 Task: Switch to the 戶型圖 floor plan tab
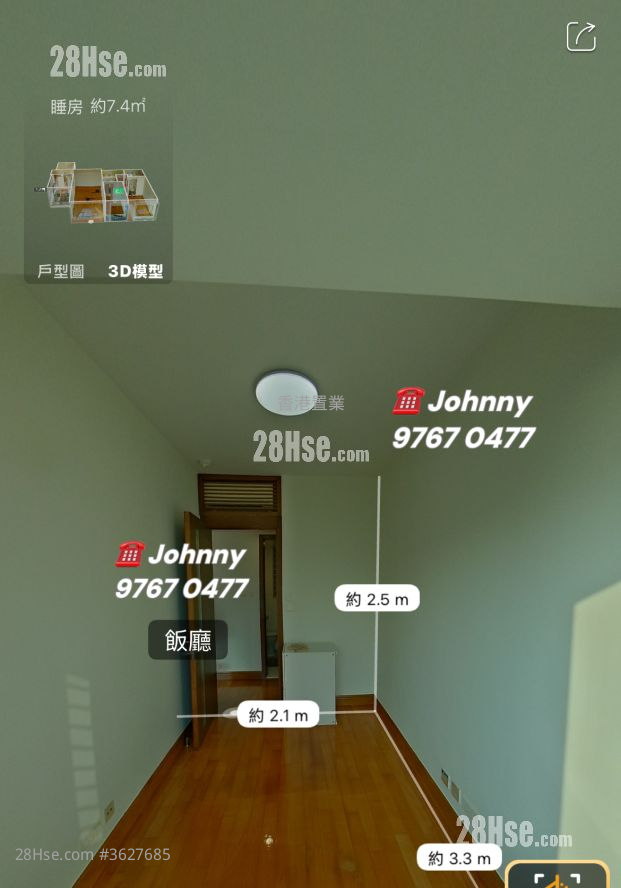pos(61,271)
